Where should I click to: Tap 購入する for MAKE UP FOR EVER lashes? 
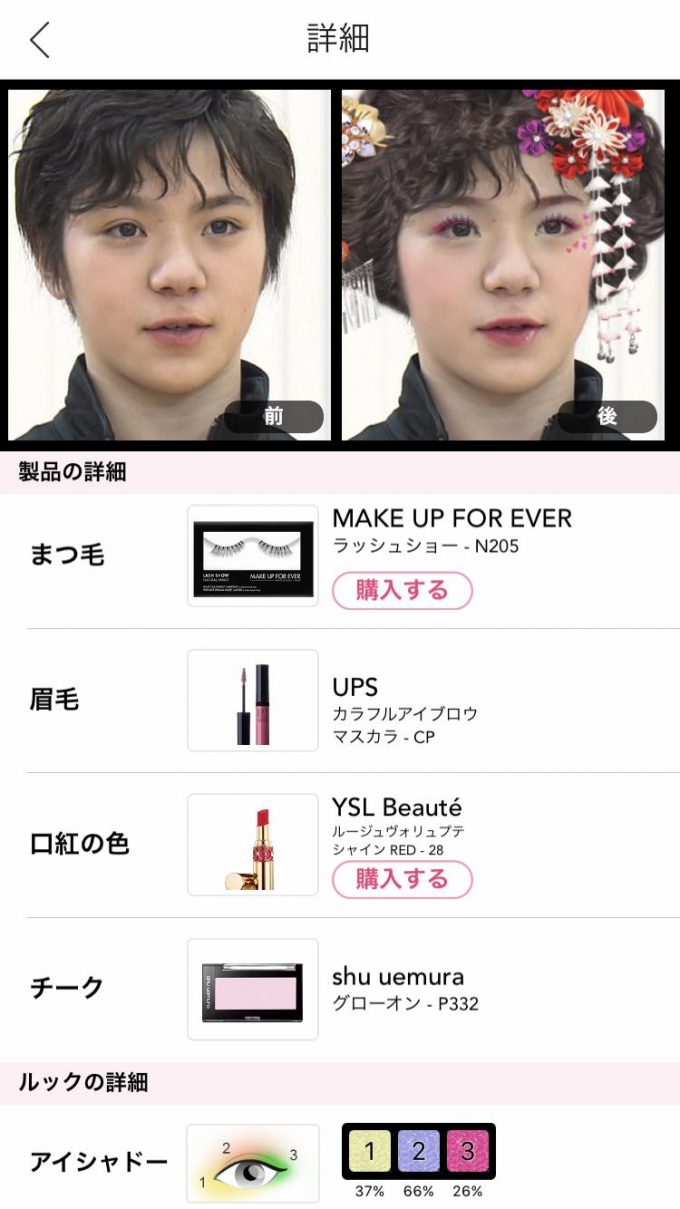pos(402,590)
